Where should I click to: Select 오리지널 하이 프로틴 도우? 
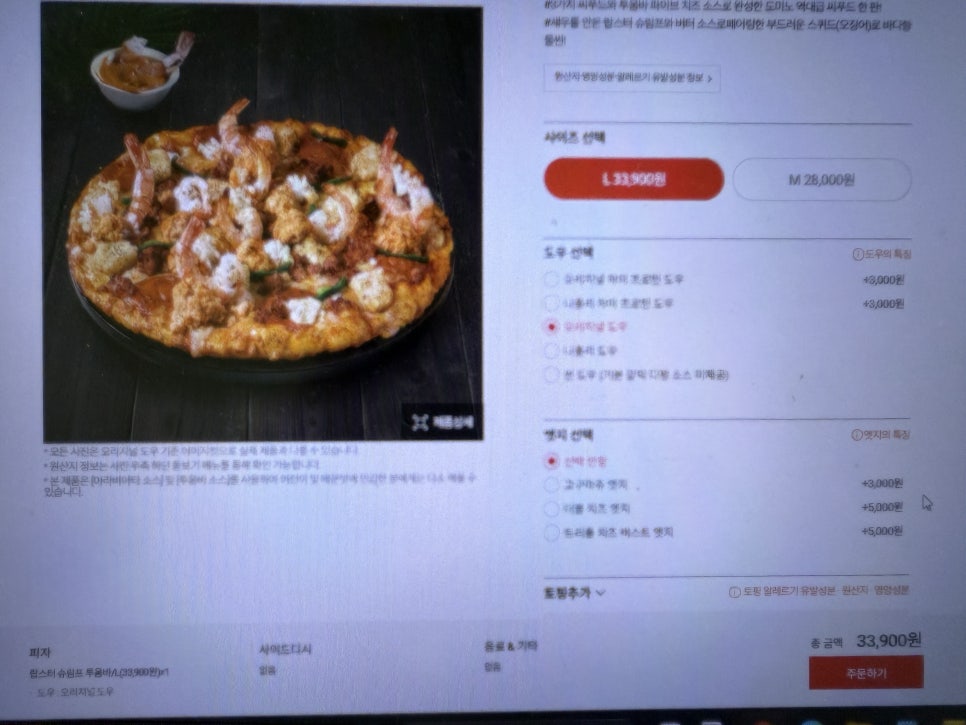[x=551, y=280]
